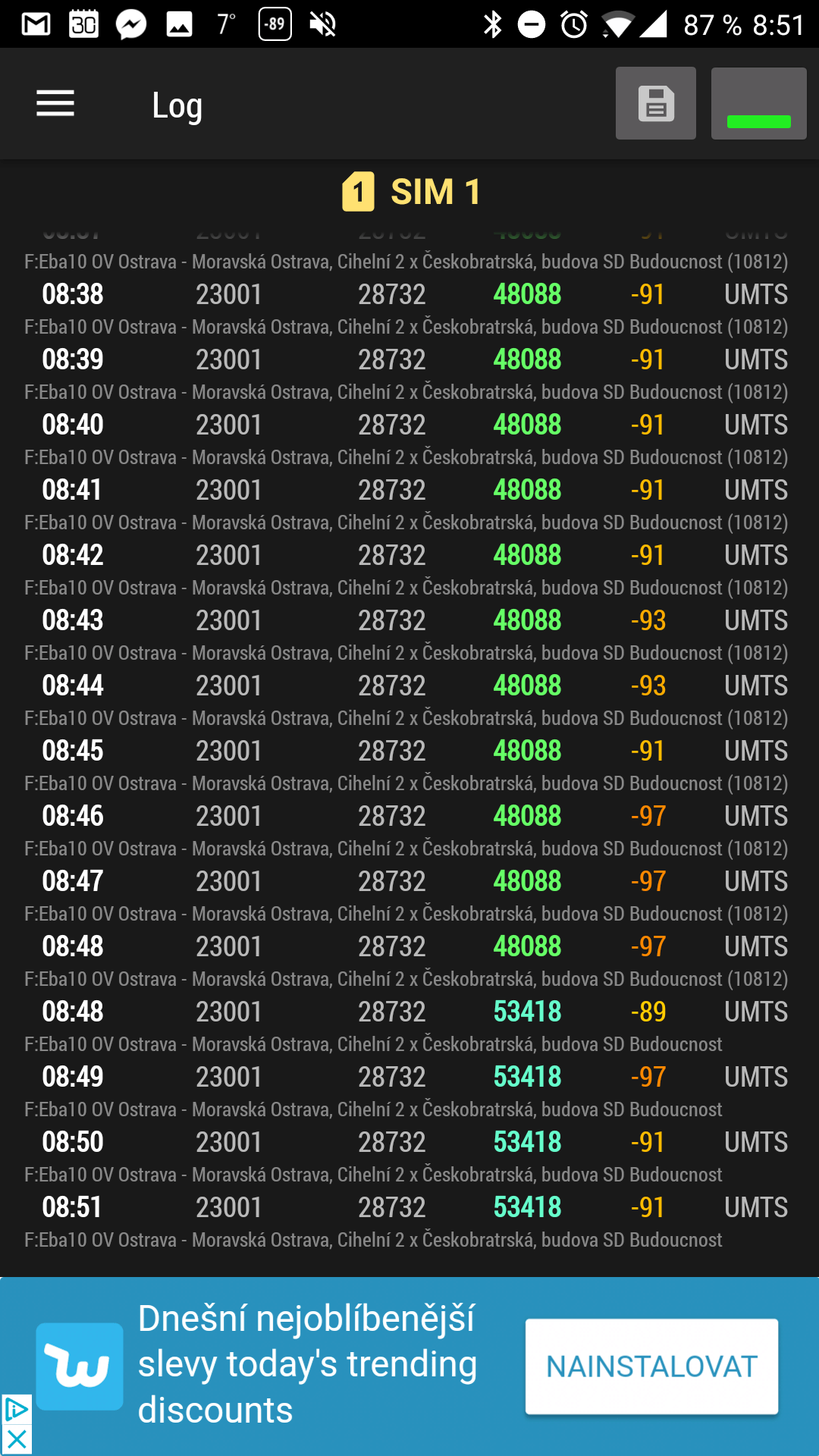819x1456 pixels.
Task: Tap the NAINSTALOVAT button in the ad
Action: pyautogui.click(x=652, y=1367)
